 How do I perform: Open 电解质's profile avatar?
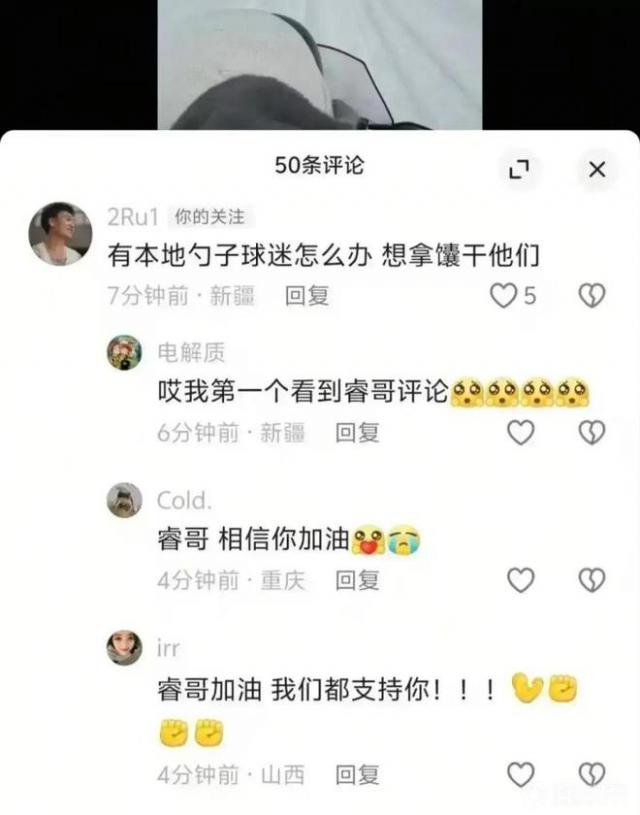pyautogui.click(x=124, y=353)
